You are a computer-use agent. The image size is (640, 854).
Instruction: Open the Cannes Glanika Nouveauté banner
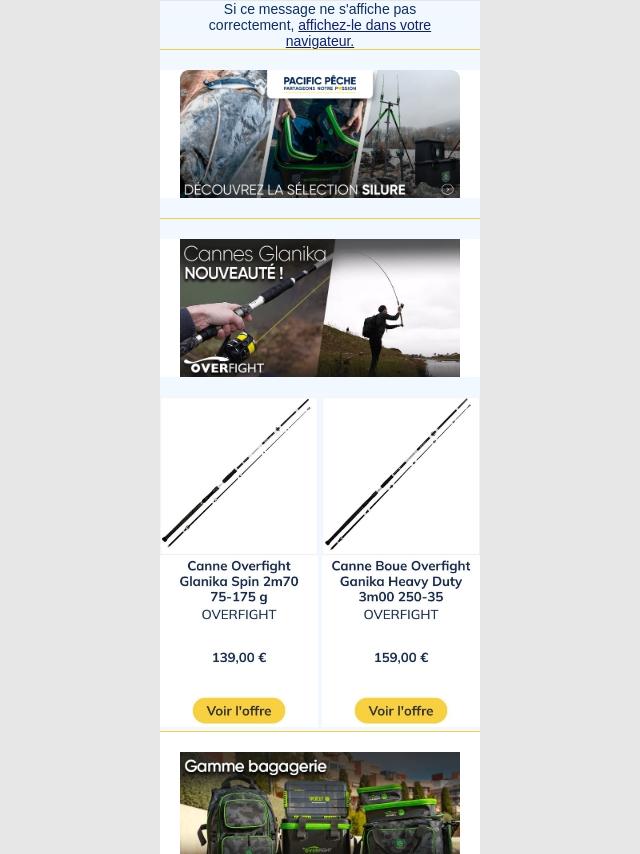tap(319, 307)
